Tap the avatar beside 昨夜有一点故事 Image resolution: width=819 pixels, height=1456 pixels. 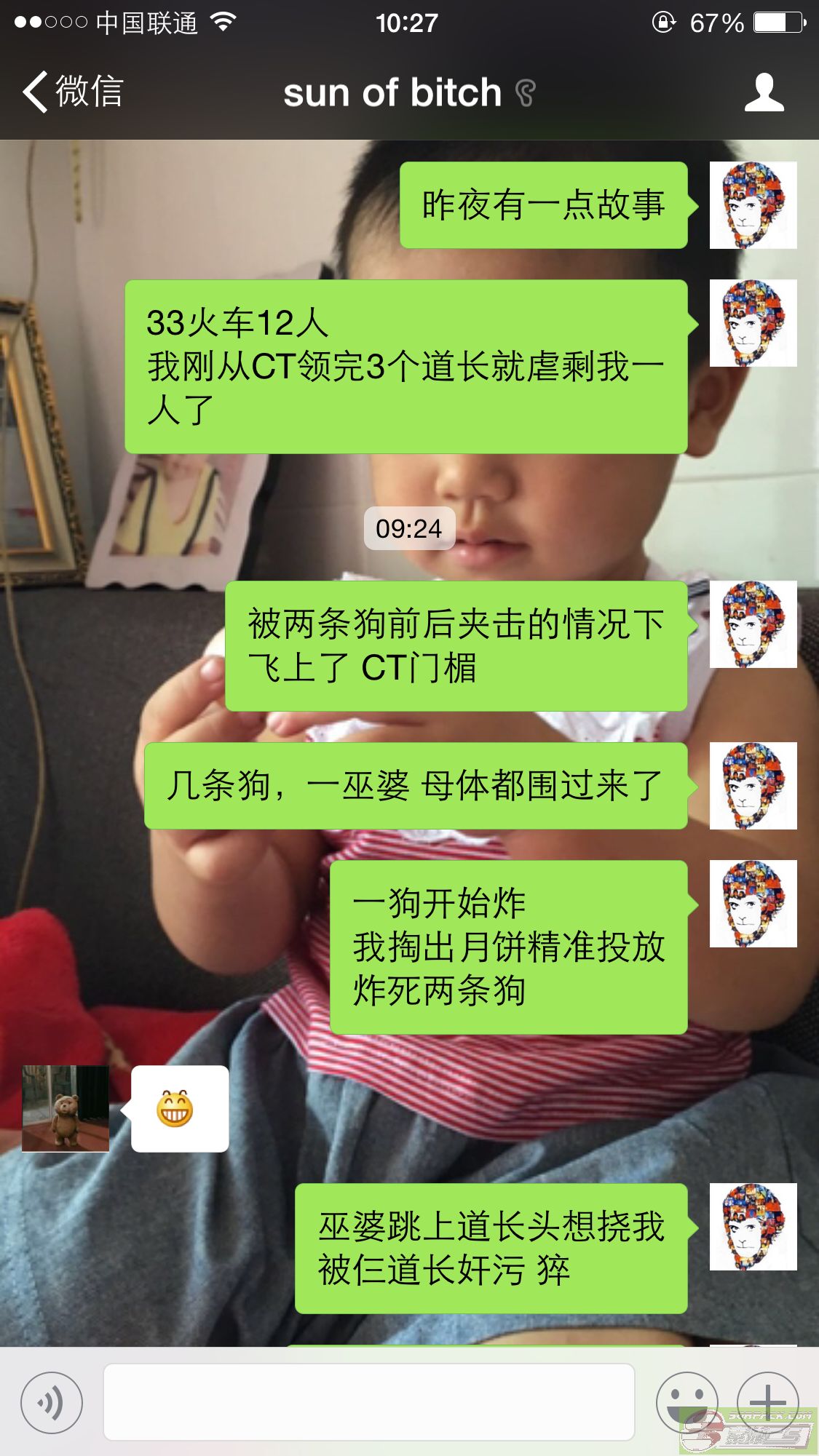pos(753,205)
